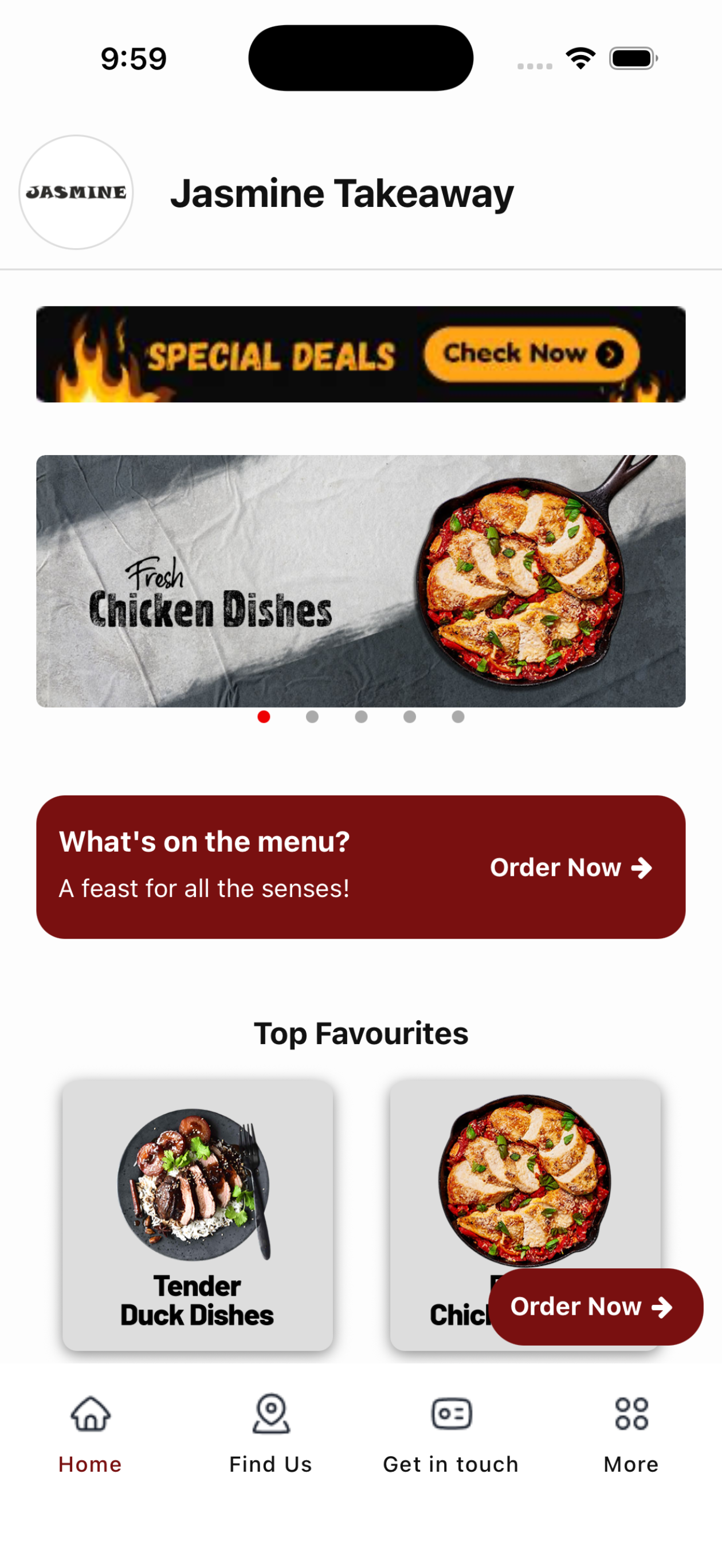This screenshot has width=722, height=1568.
Task: Open the Fresh Chicken Dishes carousel banner
Action: (x=360, y=581)
